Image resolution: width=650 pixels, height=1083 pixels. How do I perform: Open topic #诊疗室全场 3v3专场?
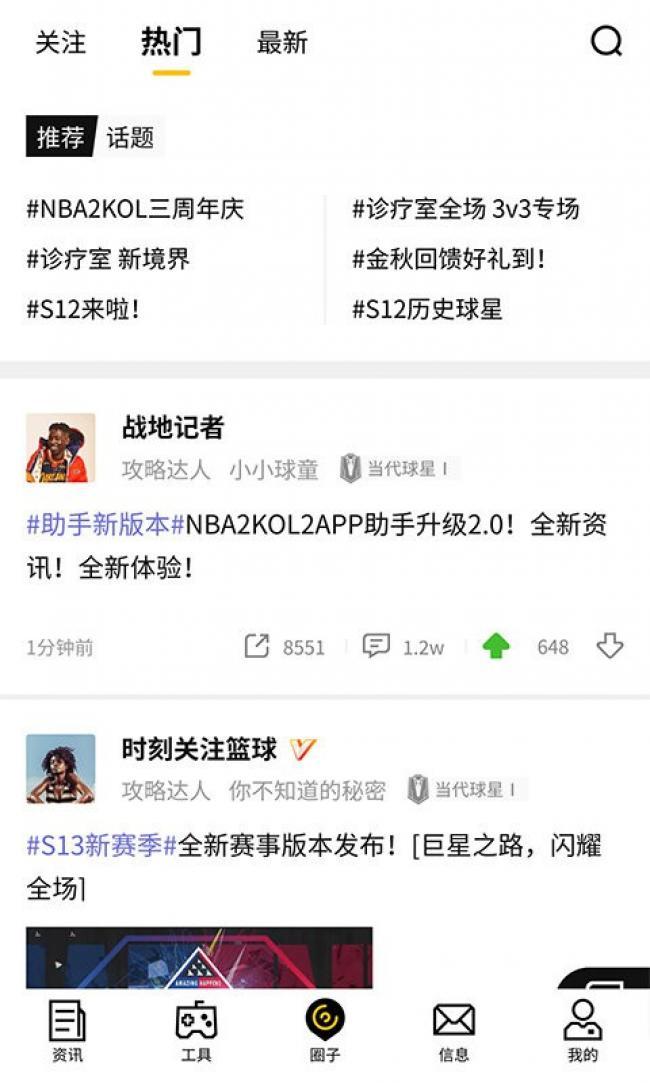(x=465, y=209)
